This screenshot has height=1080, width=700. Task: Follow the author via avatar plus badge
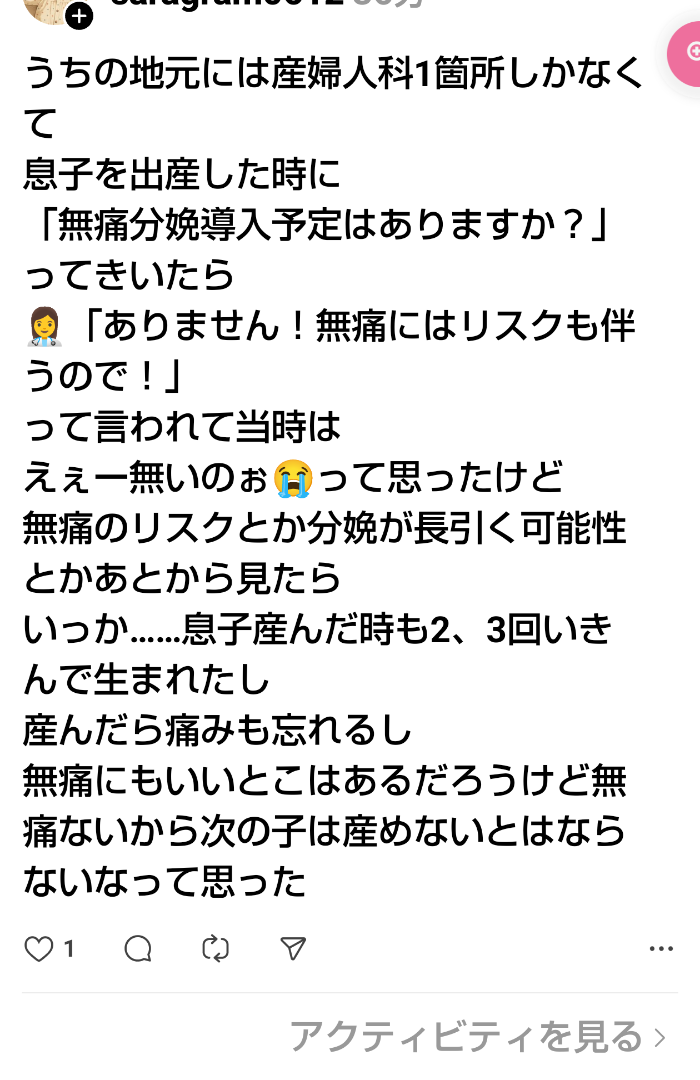[79, 15]
